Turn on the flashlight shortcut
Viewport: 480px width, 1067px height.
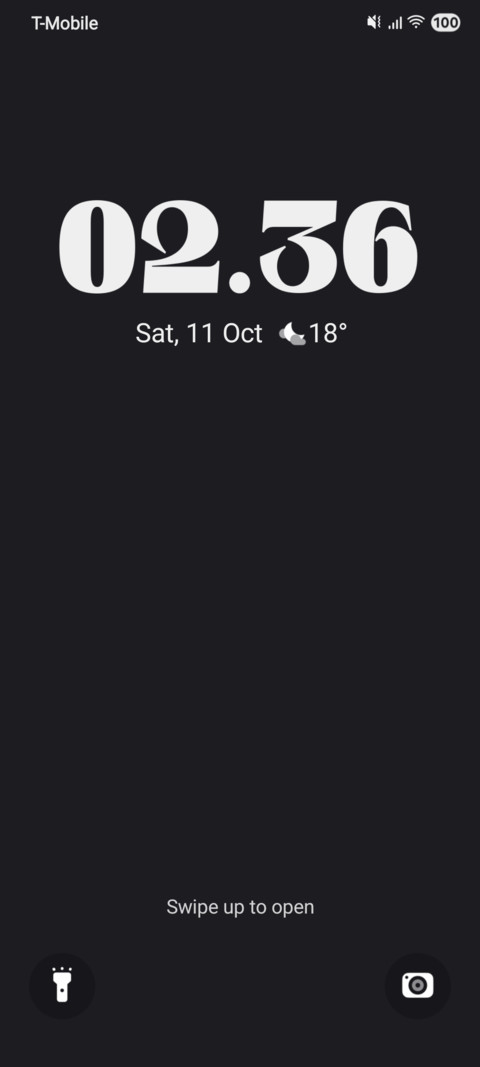pyautogui.click(x=62, y=985)
